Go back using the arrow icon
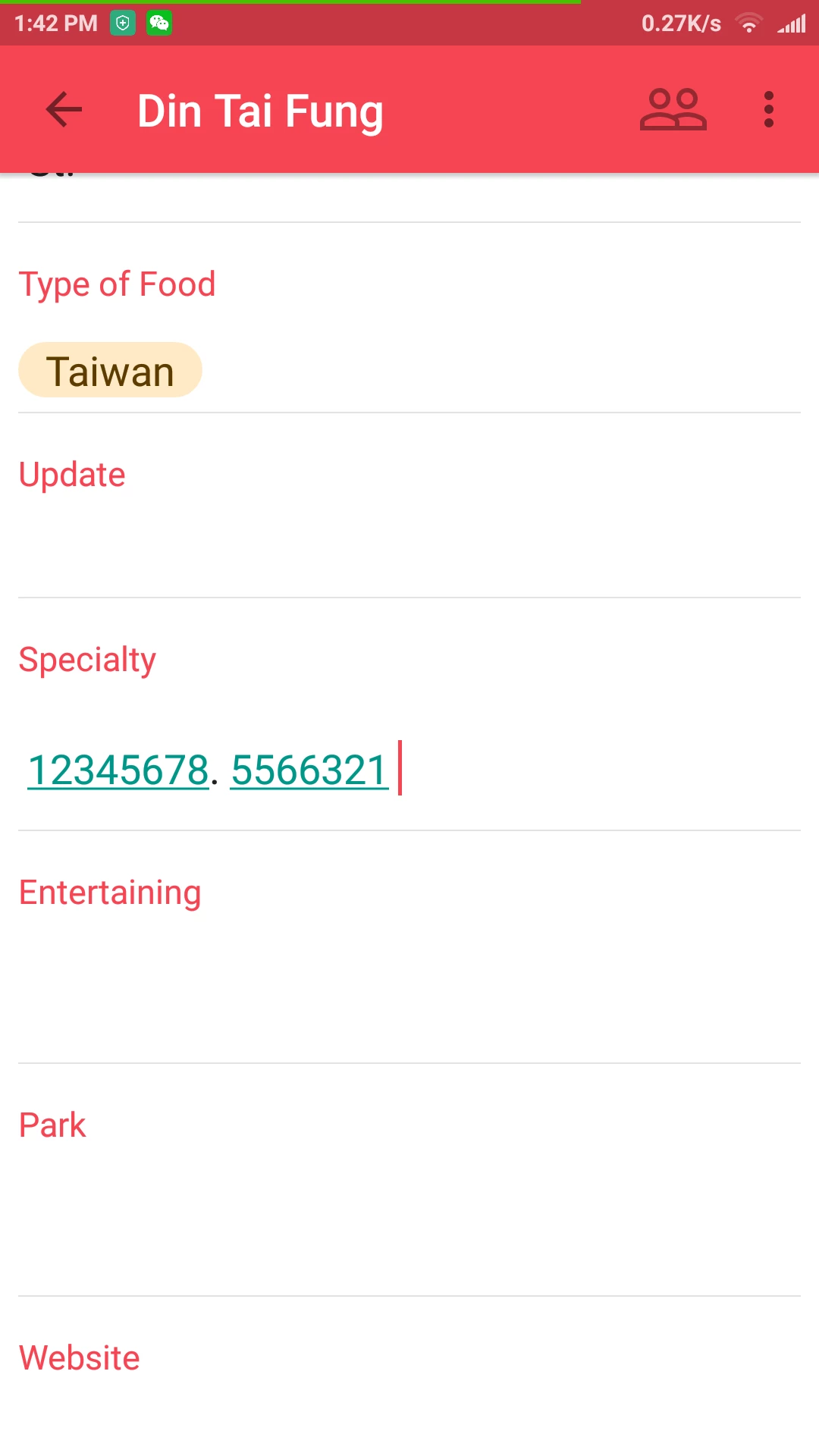The width and height of the screenshot is (819, 1456). click(64, 110)
